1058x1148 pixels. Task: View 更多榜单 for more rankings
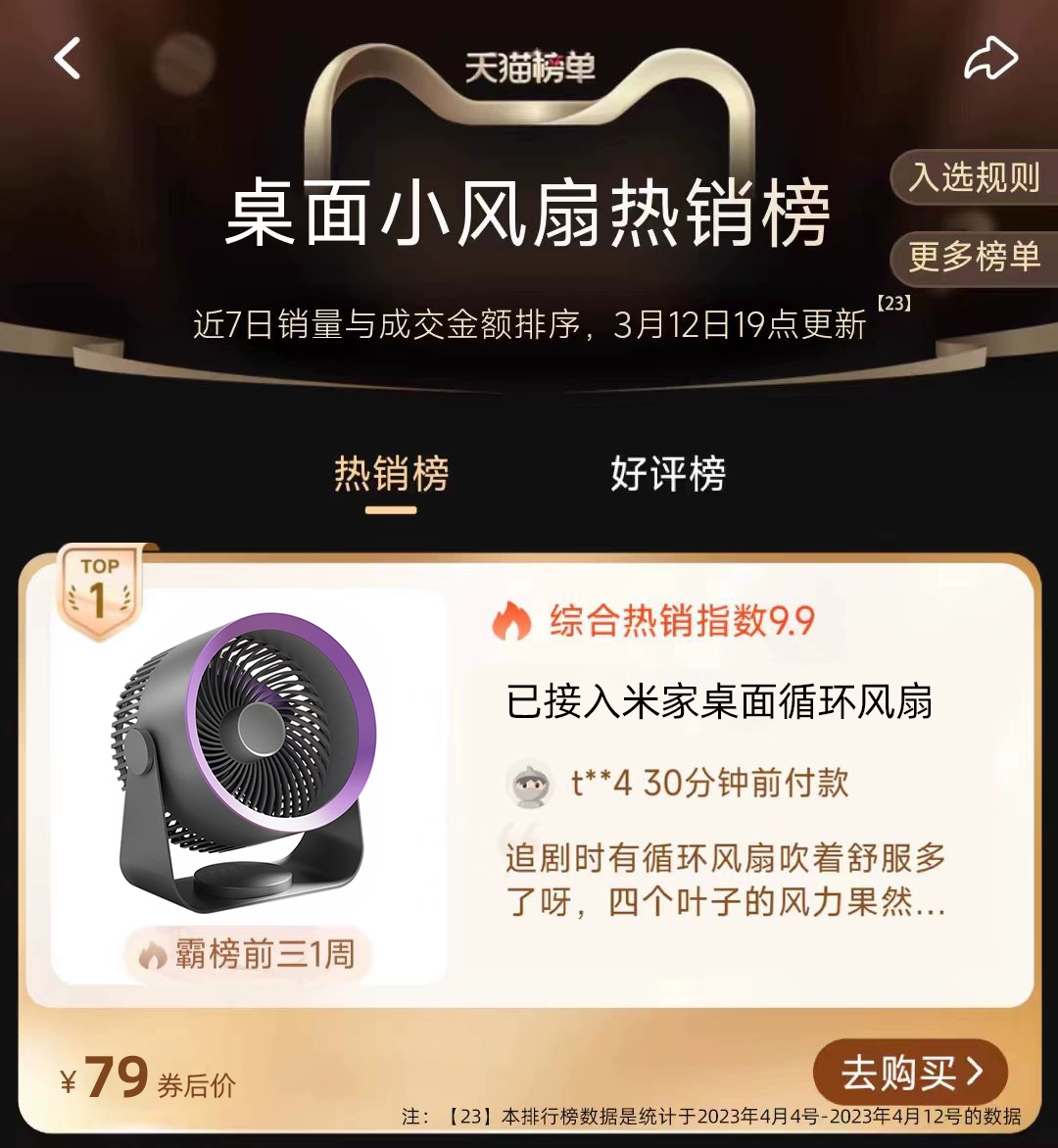tap(974, 257)
